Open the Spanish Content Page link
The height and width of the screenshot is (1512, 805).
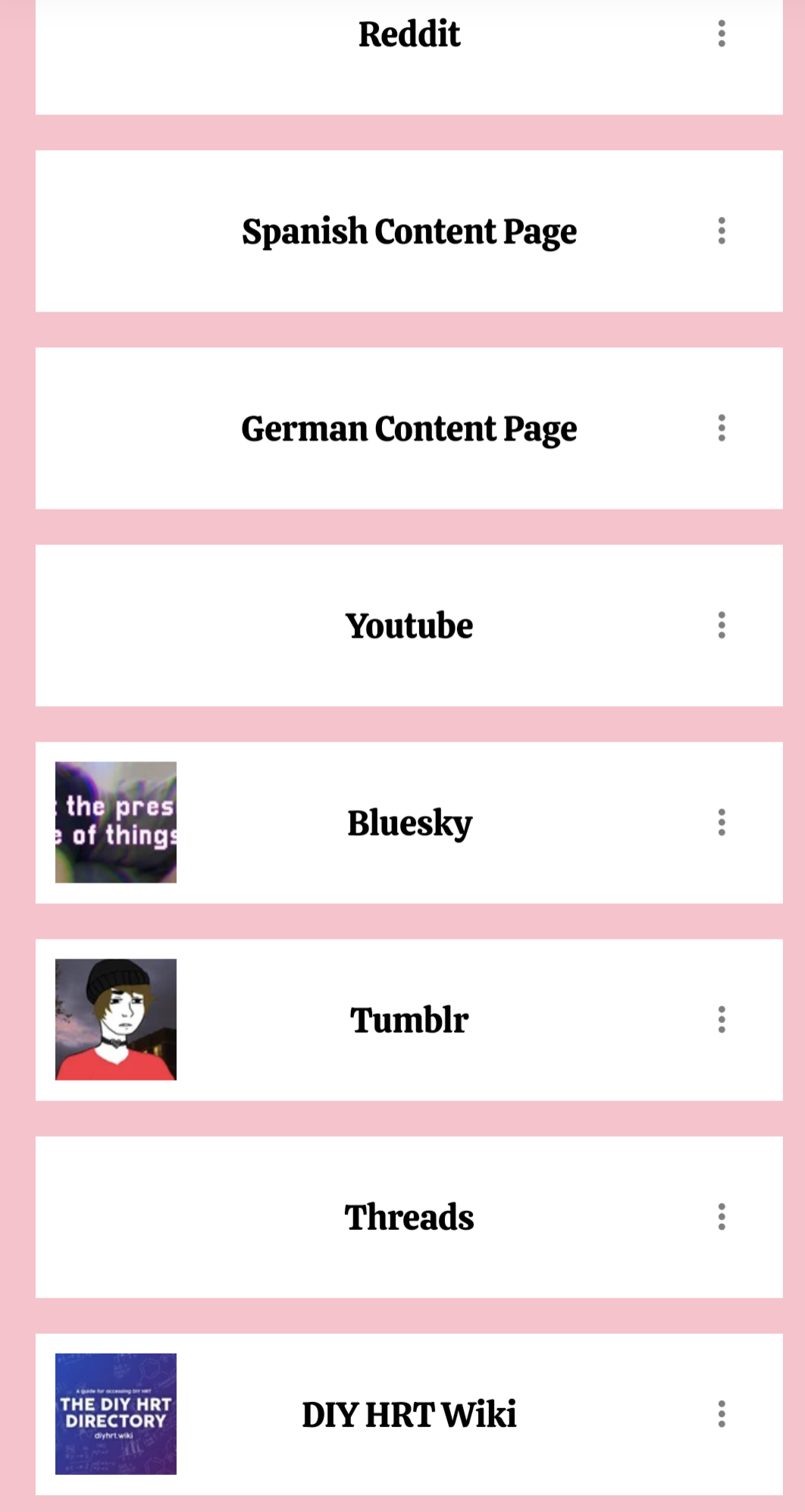click(x=409, y=231)
